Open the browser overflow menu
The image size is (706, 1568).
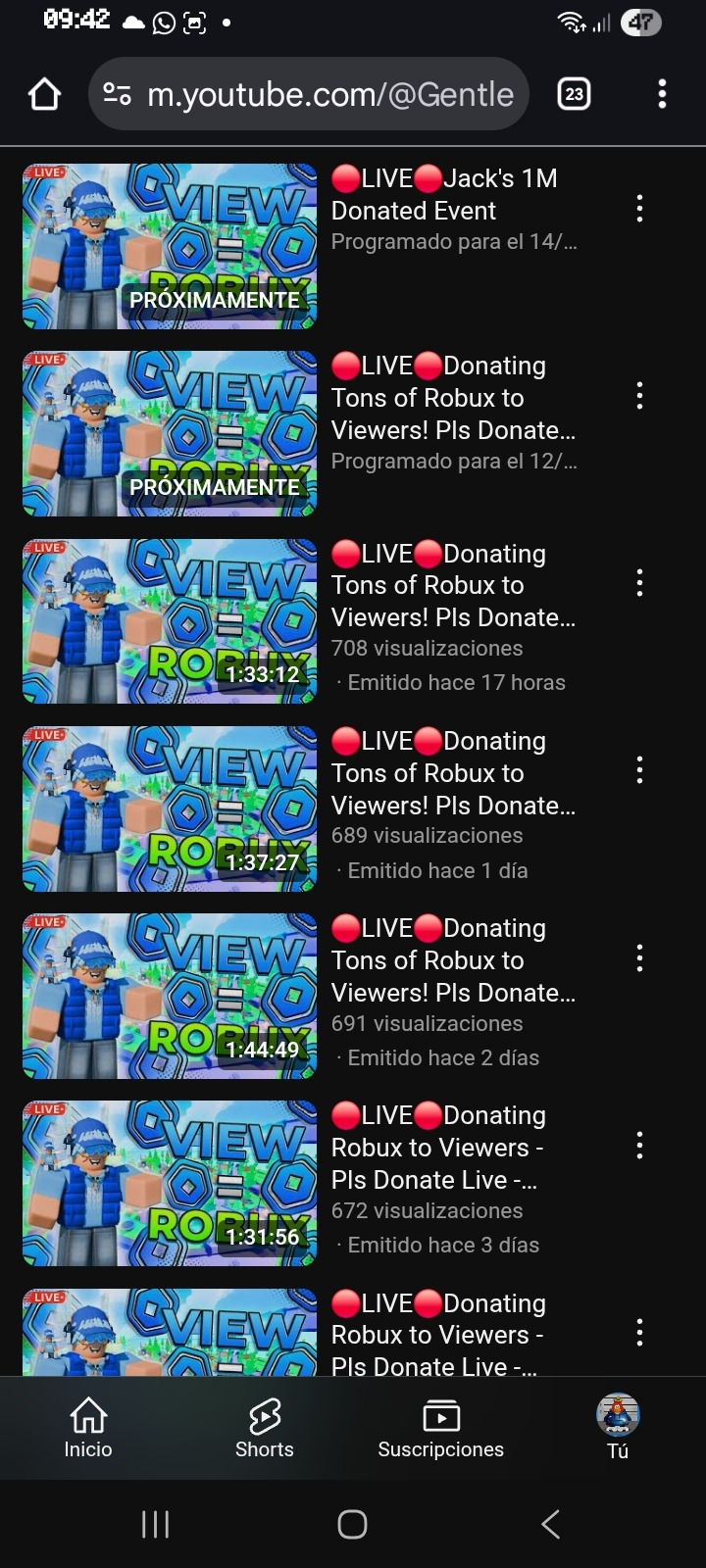pos(662,94)
